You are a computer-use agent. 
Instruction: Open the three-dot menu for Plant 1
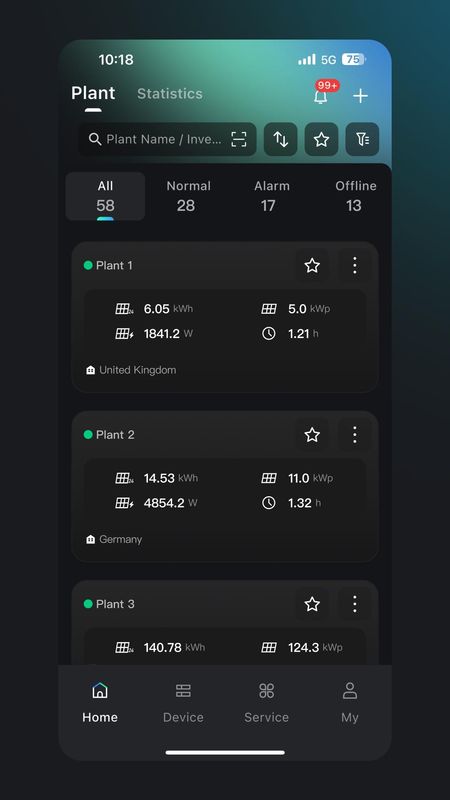(355, 265)
